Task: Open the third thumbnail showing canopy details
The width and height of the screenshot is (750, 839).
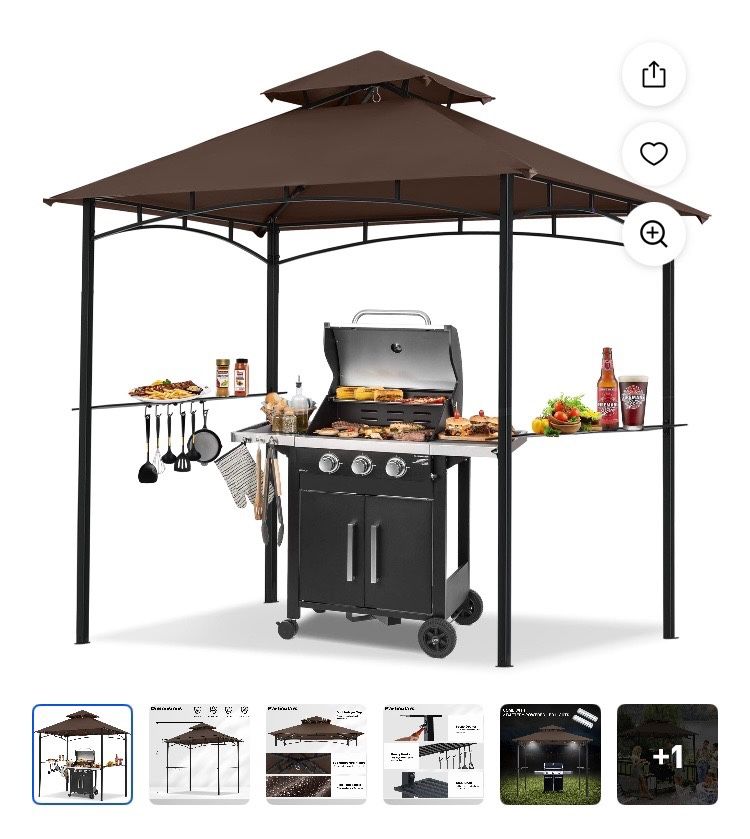Action: point(316,754)
